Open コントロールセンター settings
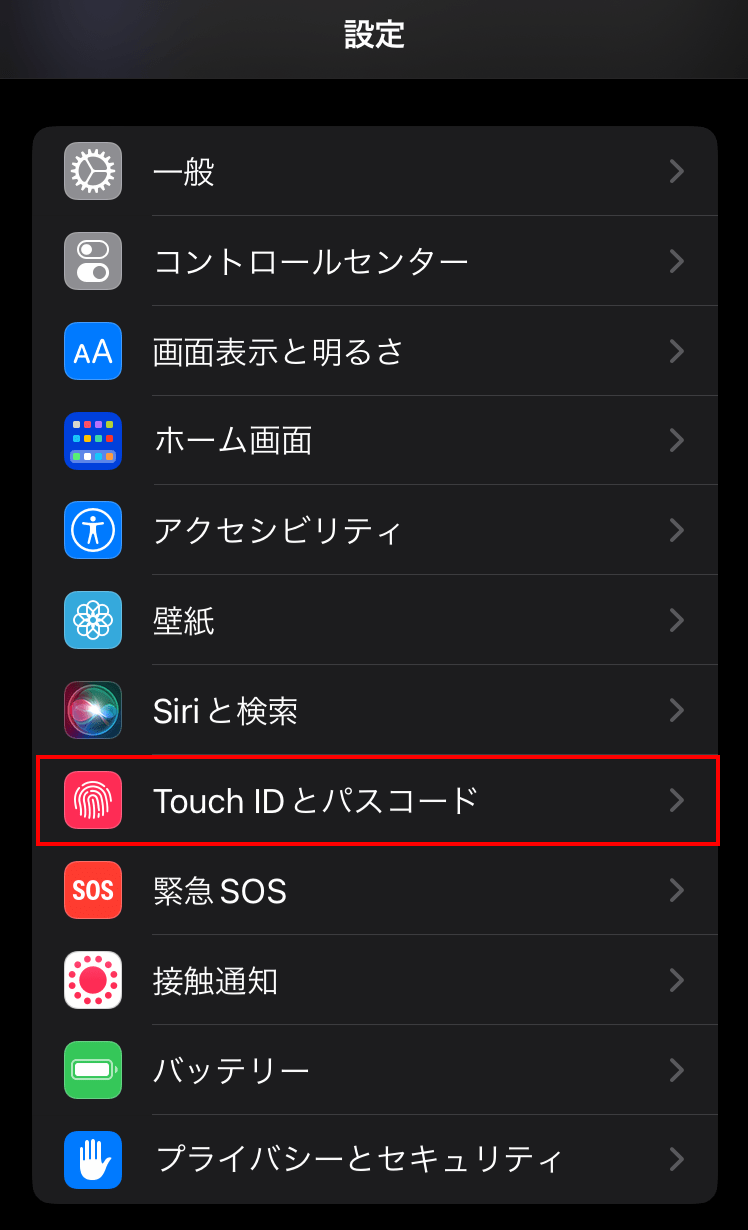The width and height of the screenshot is (748, 1230). point(375,261)
